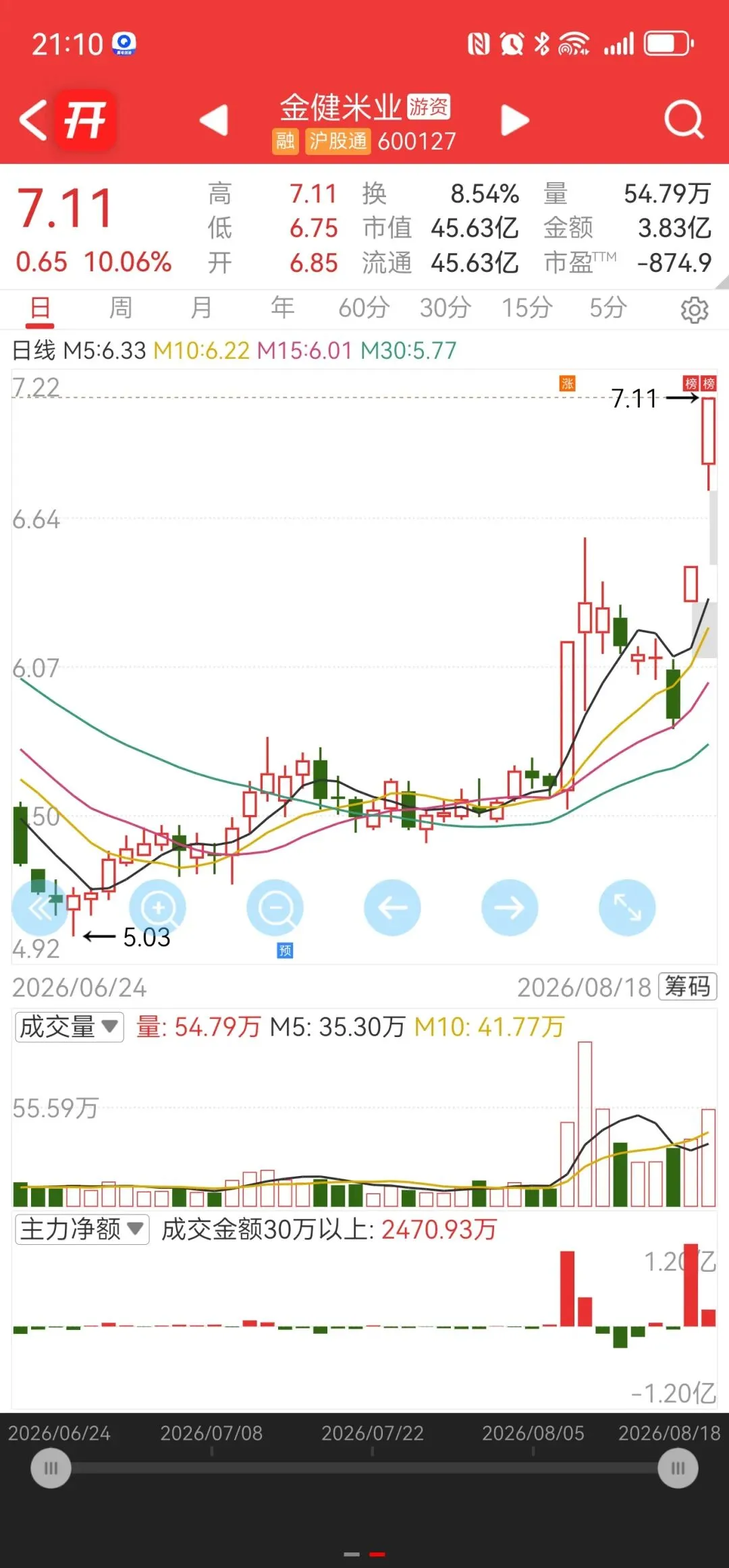729x1568 pixels.
Task: Zoom out on the candlestick chart
Action: pyautogui.click(x=275, y=907)
